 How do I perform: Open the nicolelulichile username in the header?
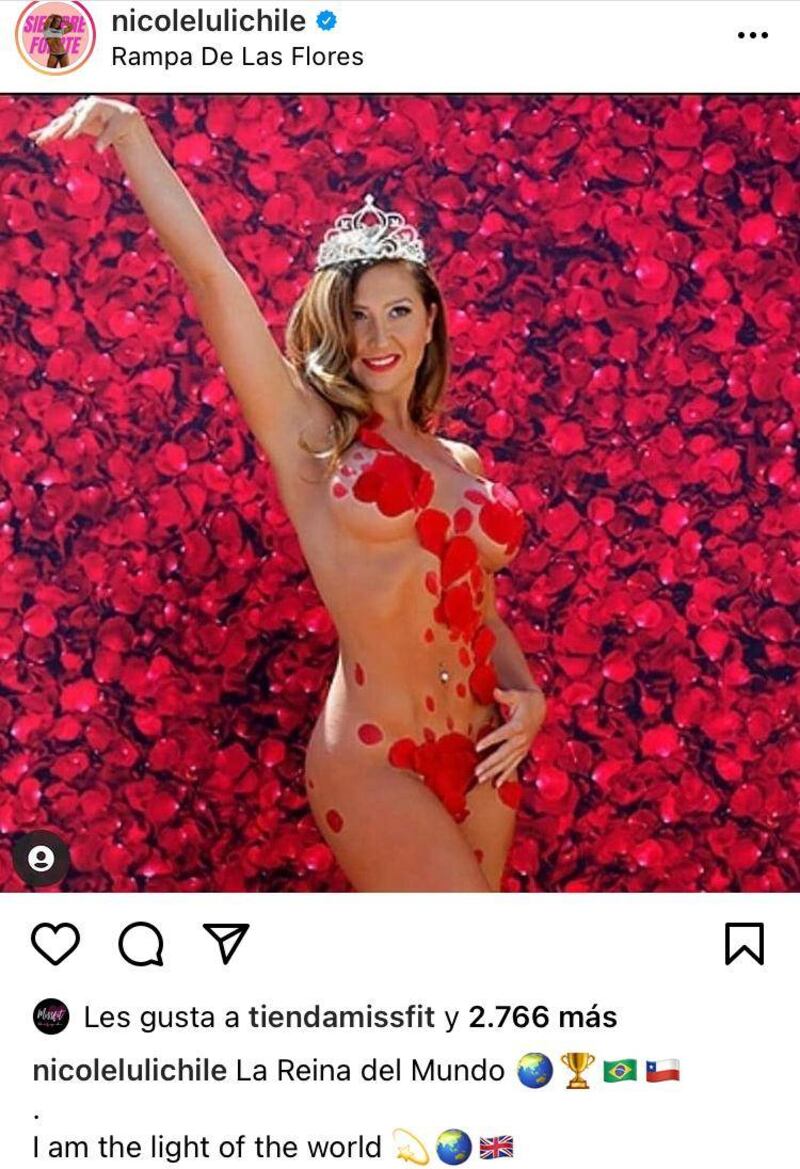[x=208, y=21]
